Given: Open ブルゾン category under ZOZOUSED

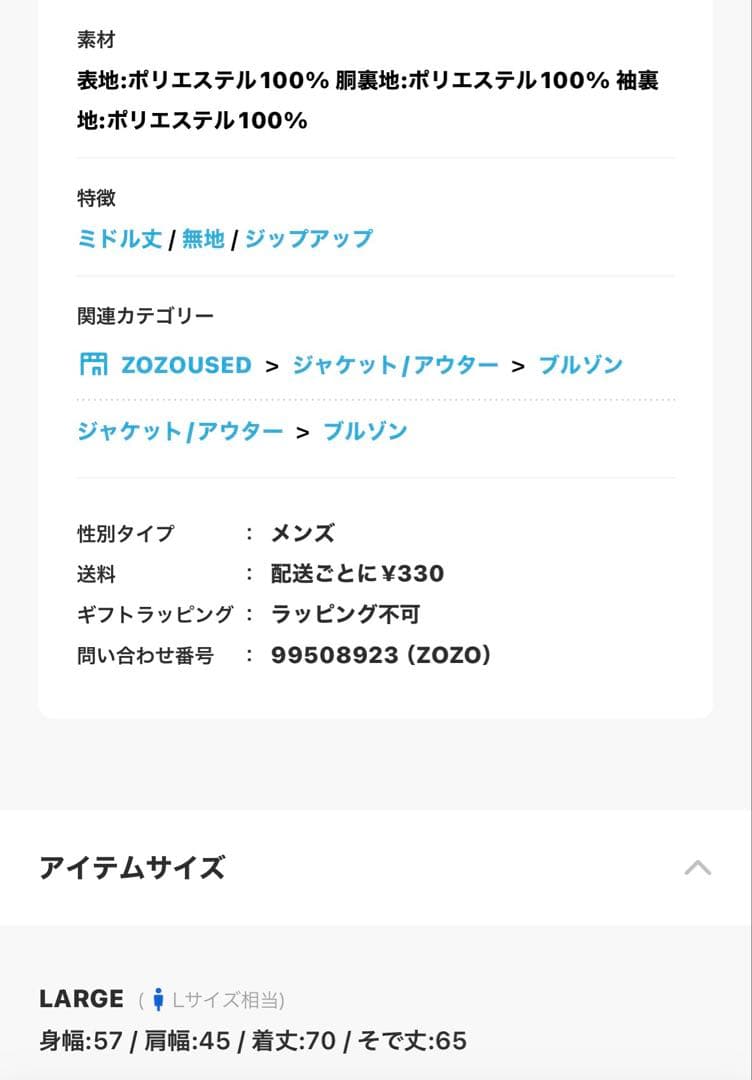Looking at the screenshot, I should [580, 365].
